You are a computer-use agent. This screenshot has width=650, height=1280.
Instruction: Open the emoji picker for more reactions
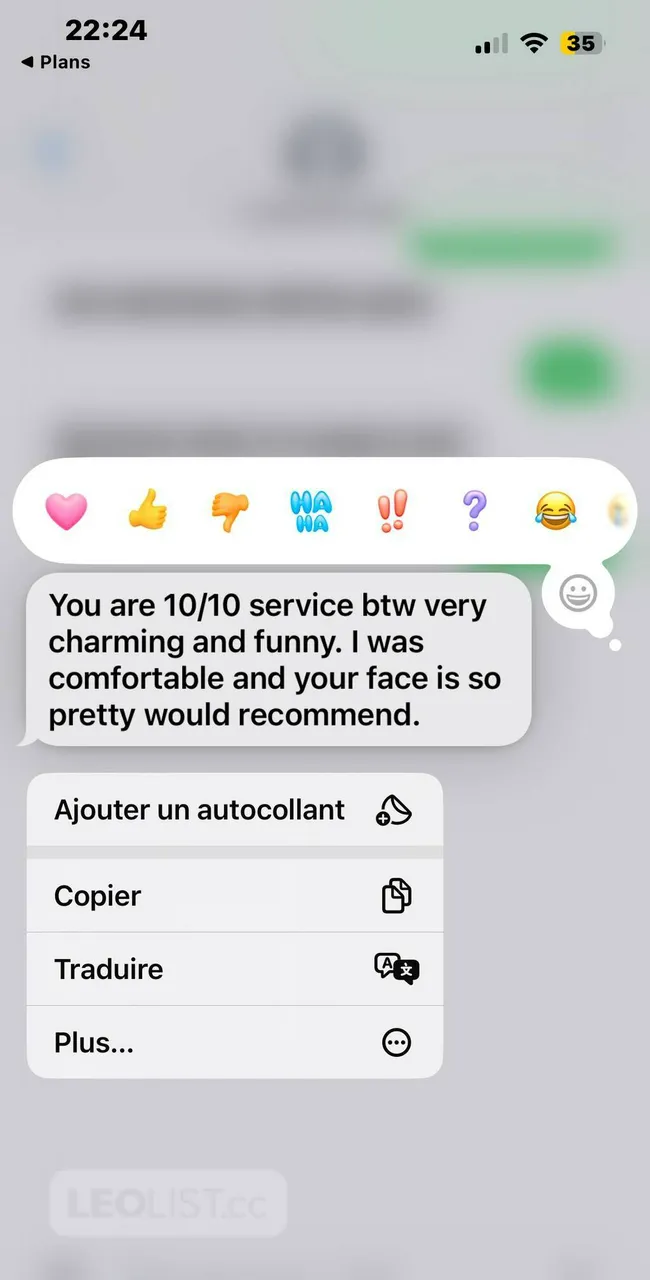tap(578, 595)
